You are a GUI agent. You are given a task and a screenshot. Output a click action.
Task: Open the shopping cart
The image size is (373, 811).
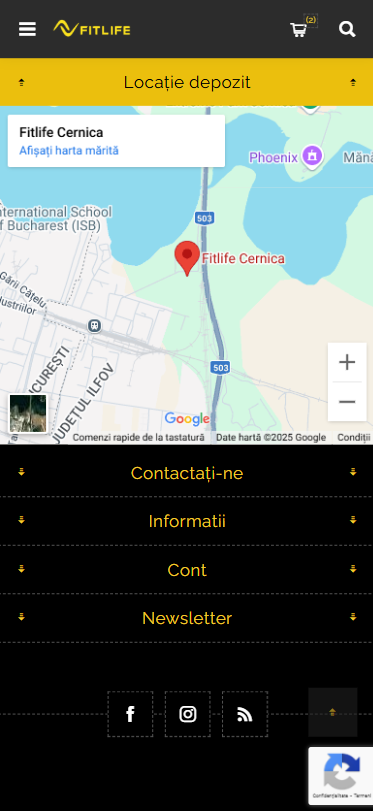[x=299, y=29]
